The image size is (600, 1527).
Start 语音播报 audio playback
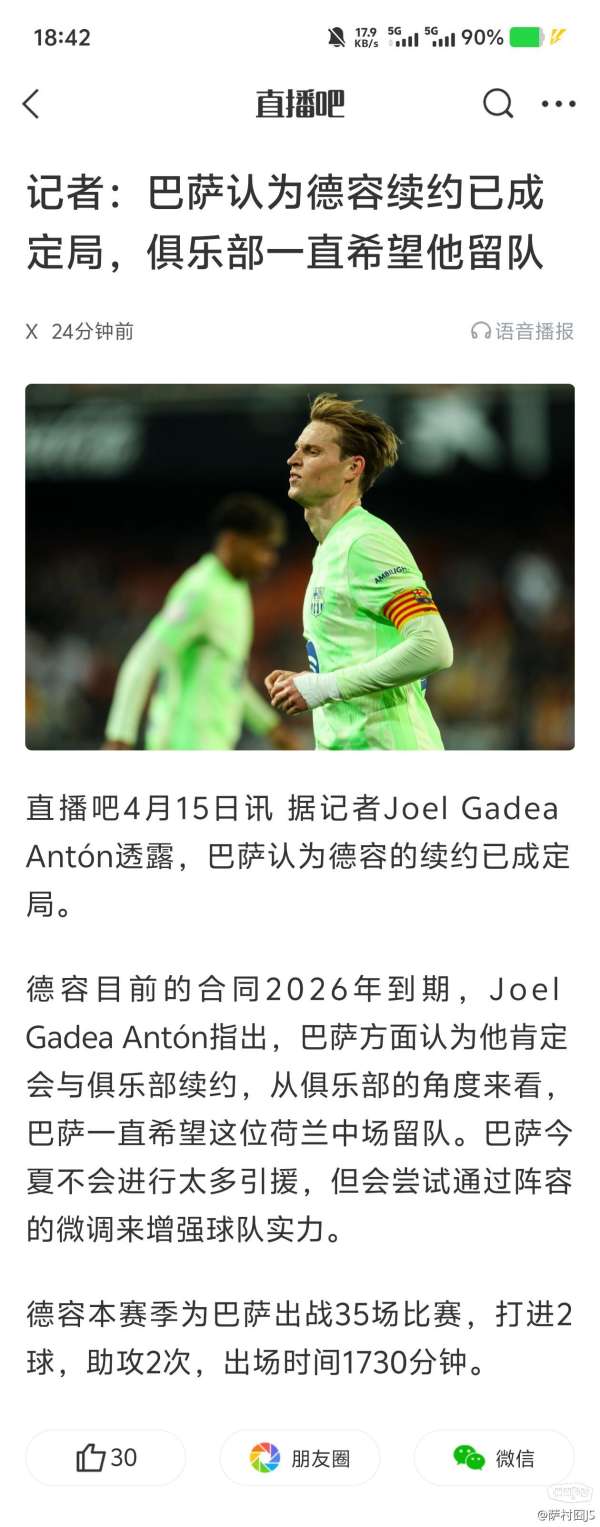(x=523, y=331)
